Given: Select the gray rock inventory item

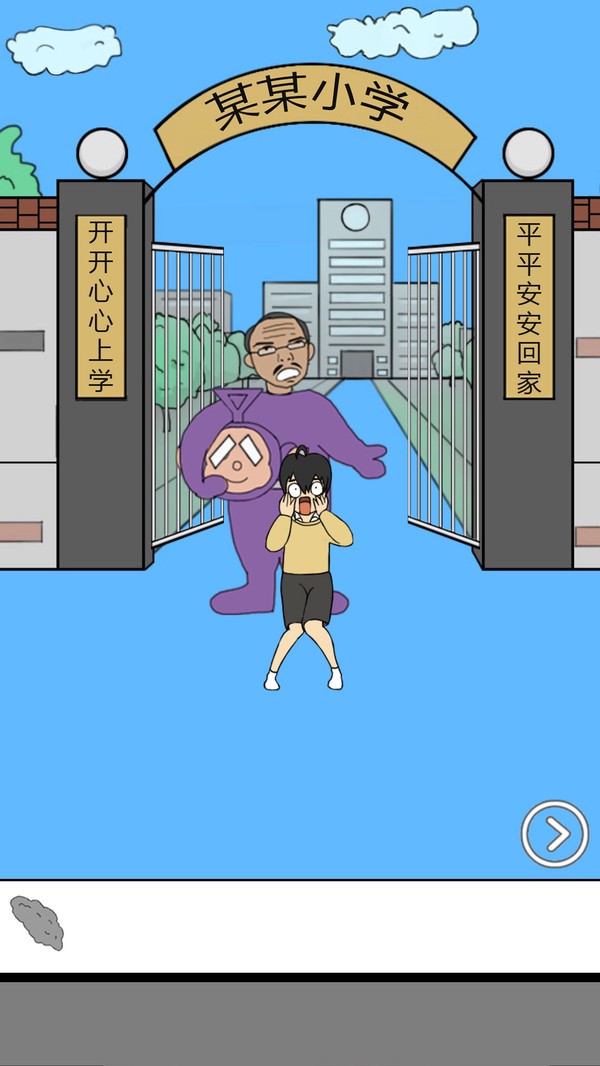Looking at the screenshot, I should click(x=37, y=922).
